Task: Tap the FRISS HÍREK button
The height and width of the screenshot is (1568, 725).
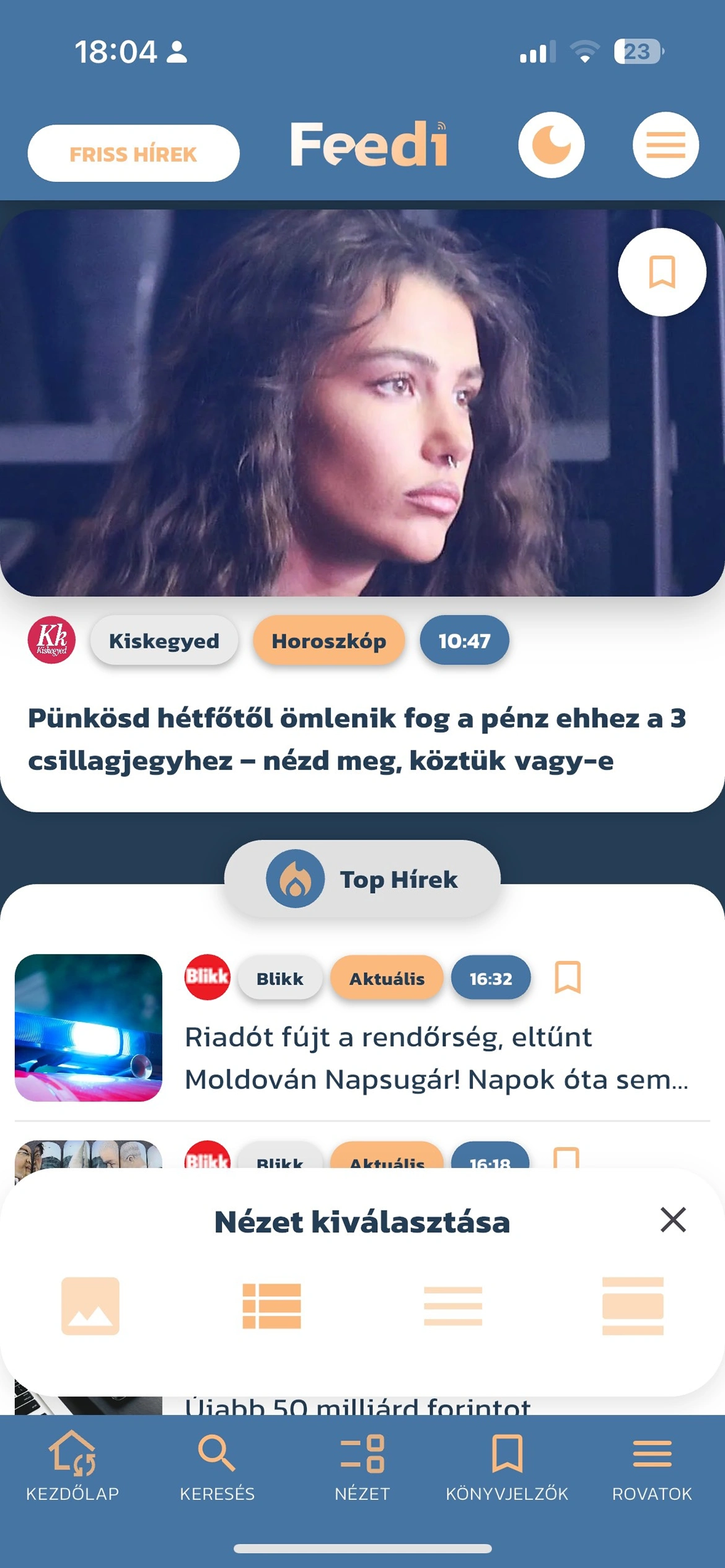Action: 133,154
